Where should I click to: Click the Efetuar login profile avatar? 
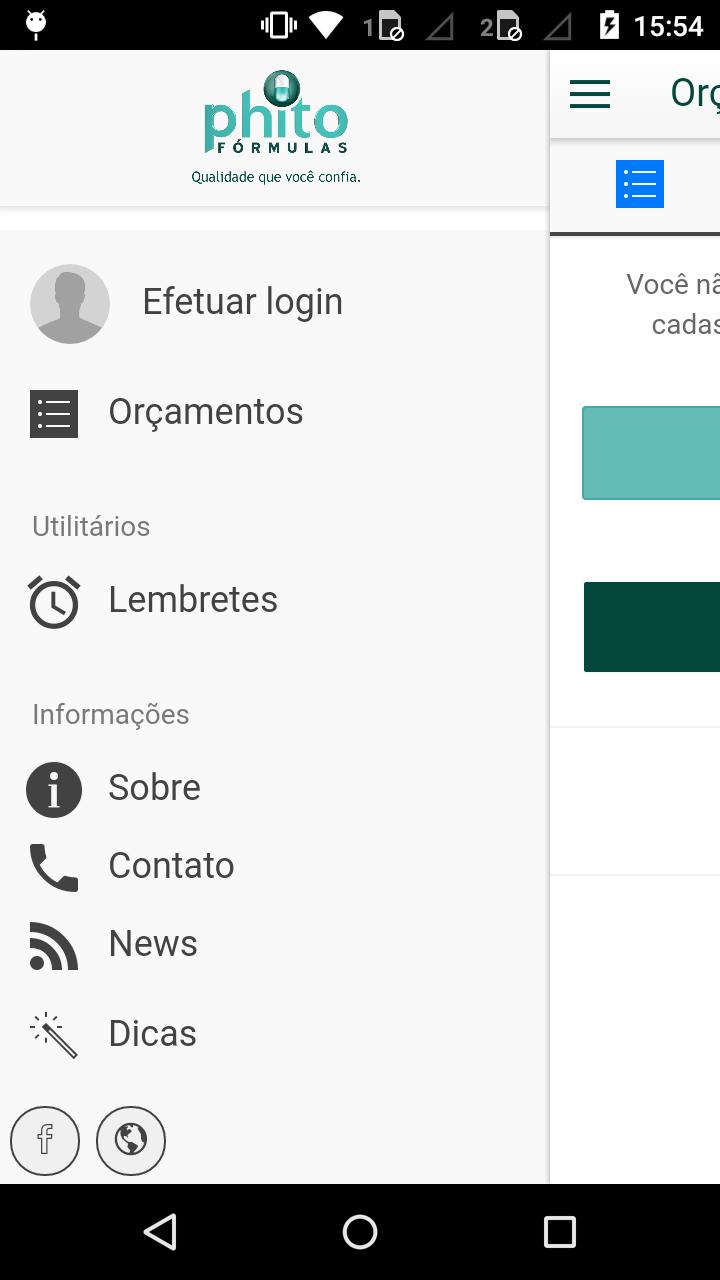[x=70, y=303]
